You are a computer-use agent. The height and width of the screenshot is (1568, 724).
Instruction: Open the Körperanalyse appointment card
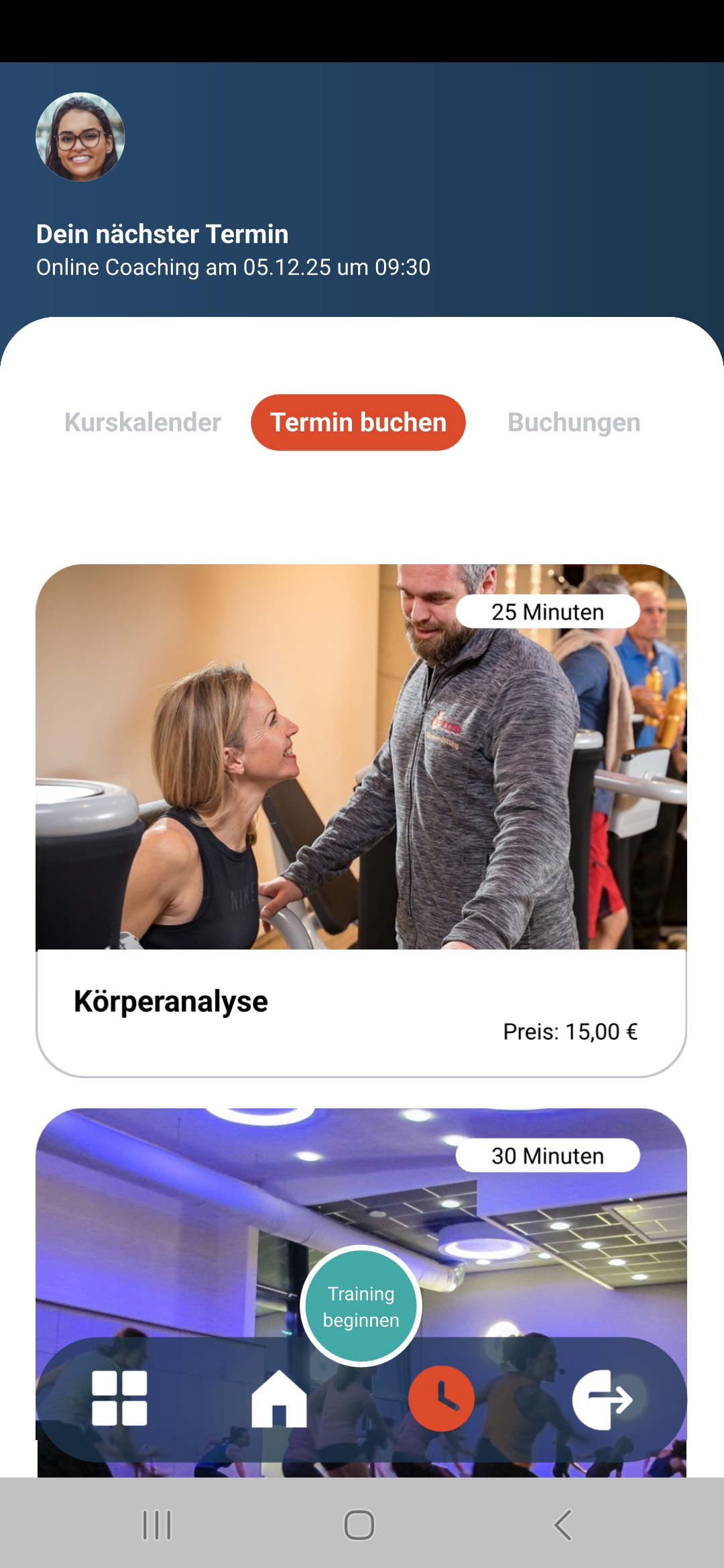tap(361, 820)
